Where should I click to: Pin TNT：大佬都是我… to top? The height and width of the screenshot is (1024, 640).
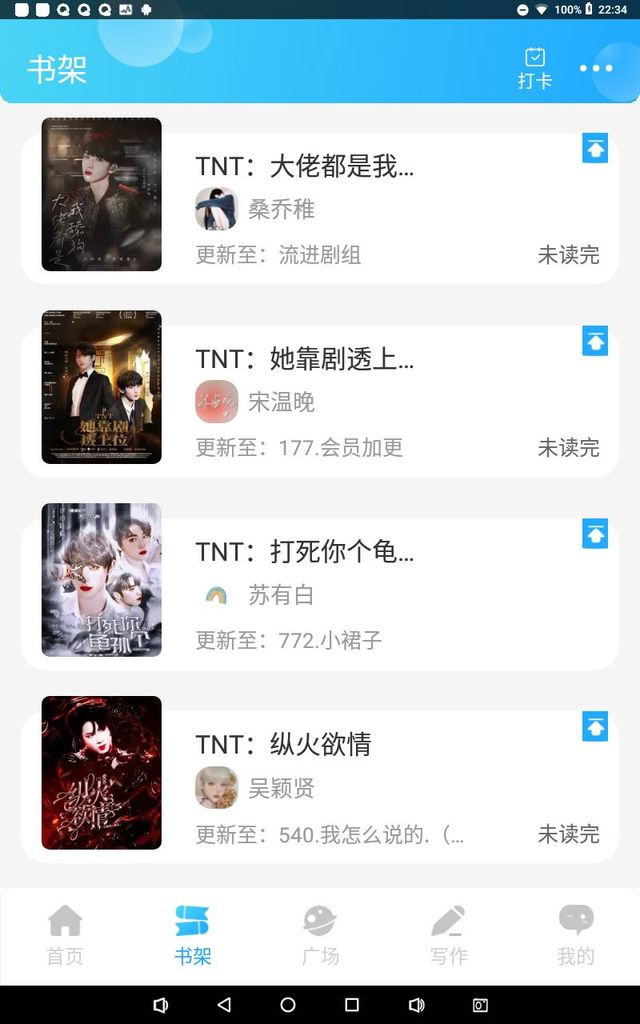(595, 149)
